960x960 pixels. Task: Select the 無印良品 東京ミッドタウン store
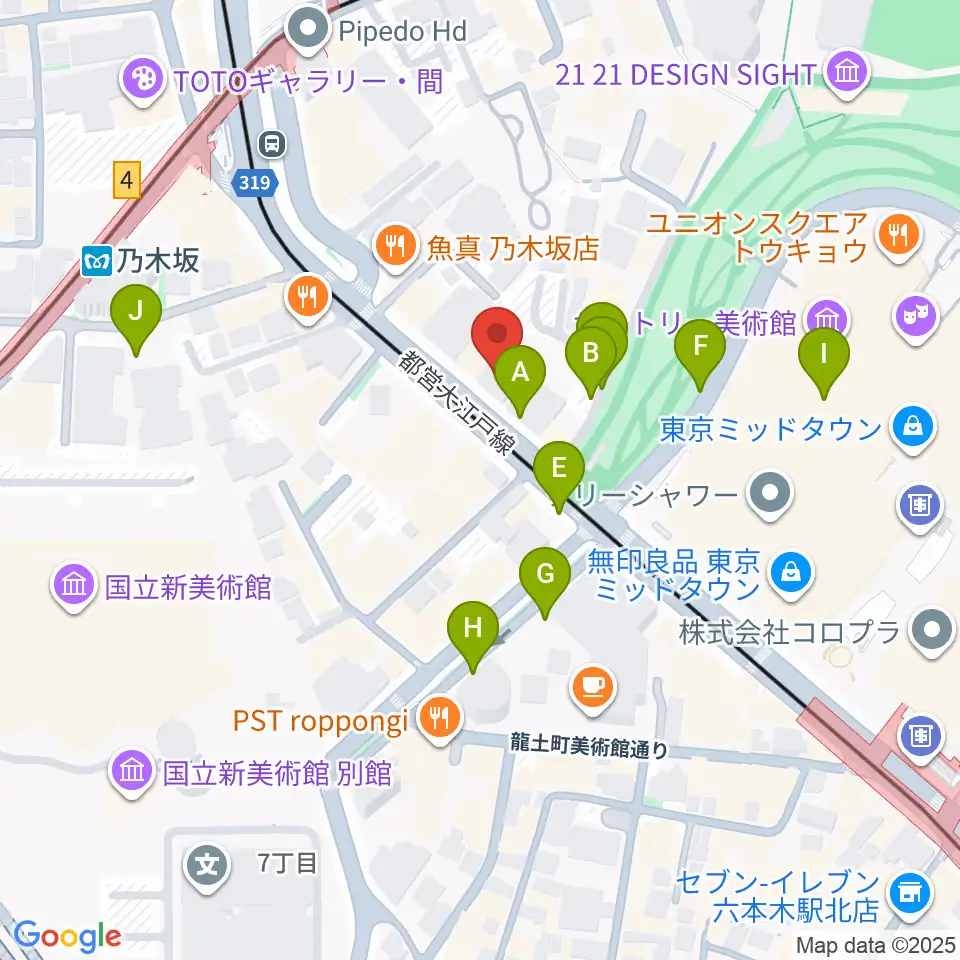tap(790, 573)
